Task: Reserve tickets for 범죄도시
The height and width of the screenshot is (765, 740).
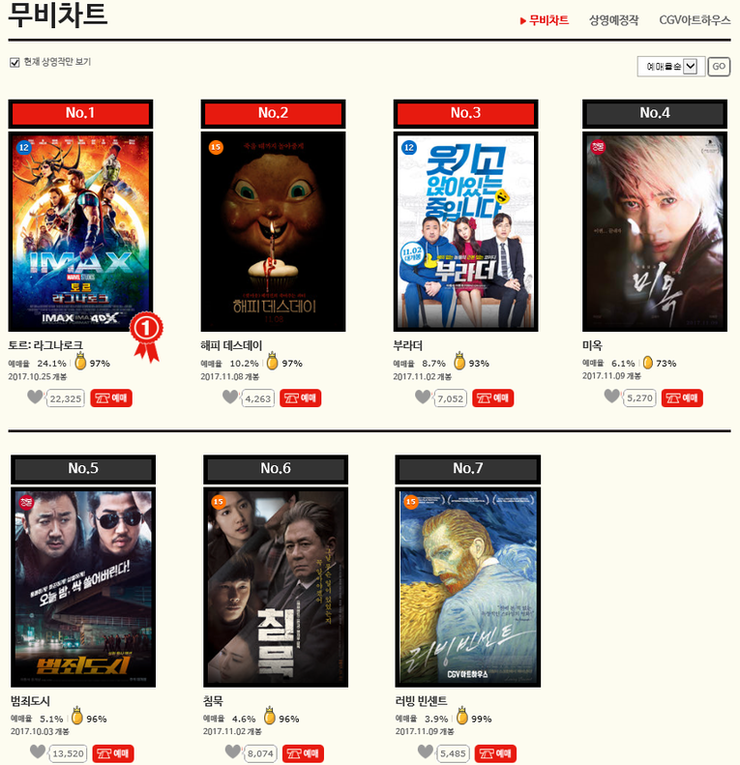Action: pyautogui.click(x=113, y=753)
